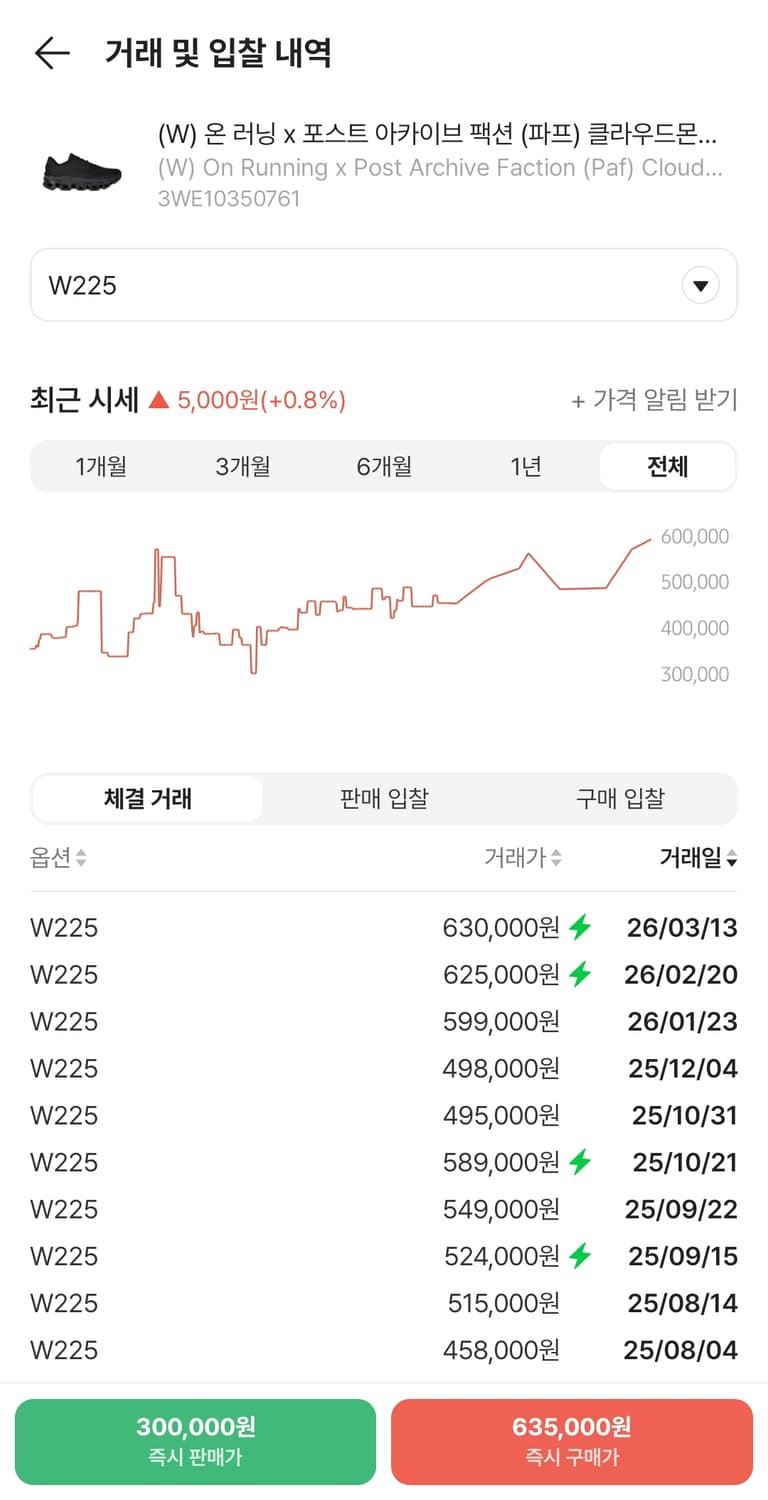Switch chart range to 1개월
768x1500 pixels.
100,466
